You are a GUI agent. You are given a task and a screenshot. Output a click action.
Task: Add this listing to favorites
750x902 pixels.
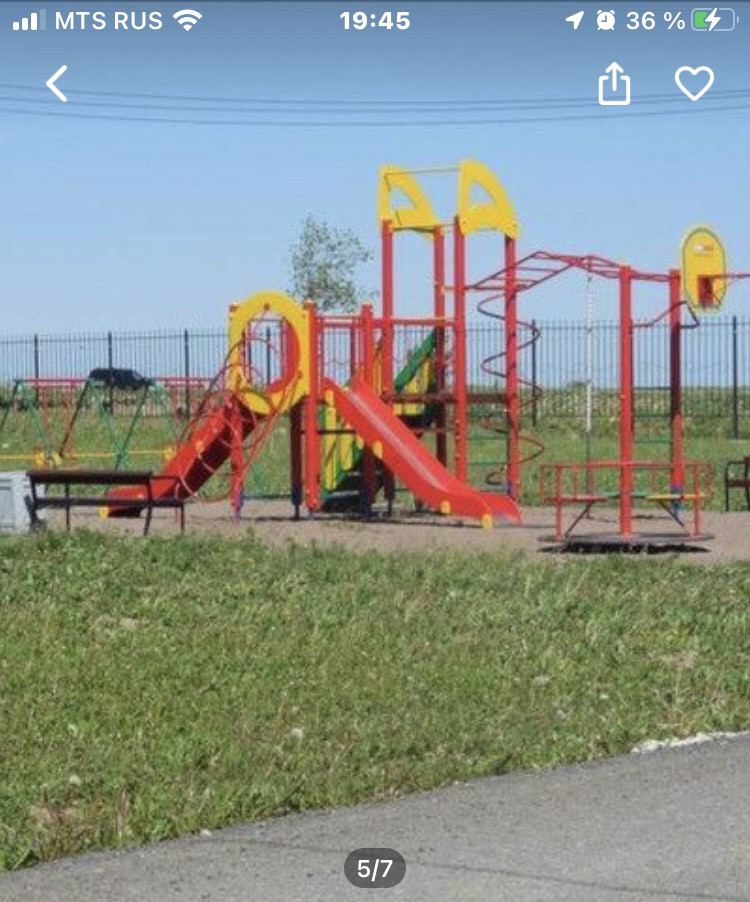pos(694,83)
